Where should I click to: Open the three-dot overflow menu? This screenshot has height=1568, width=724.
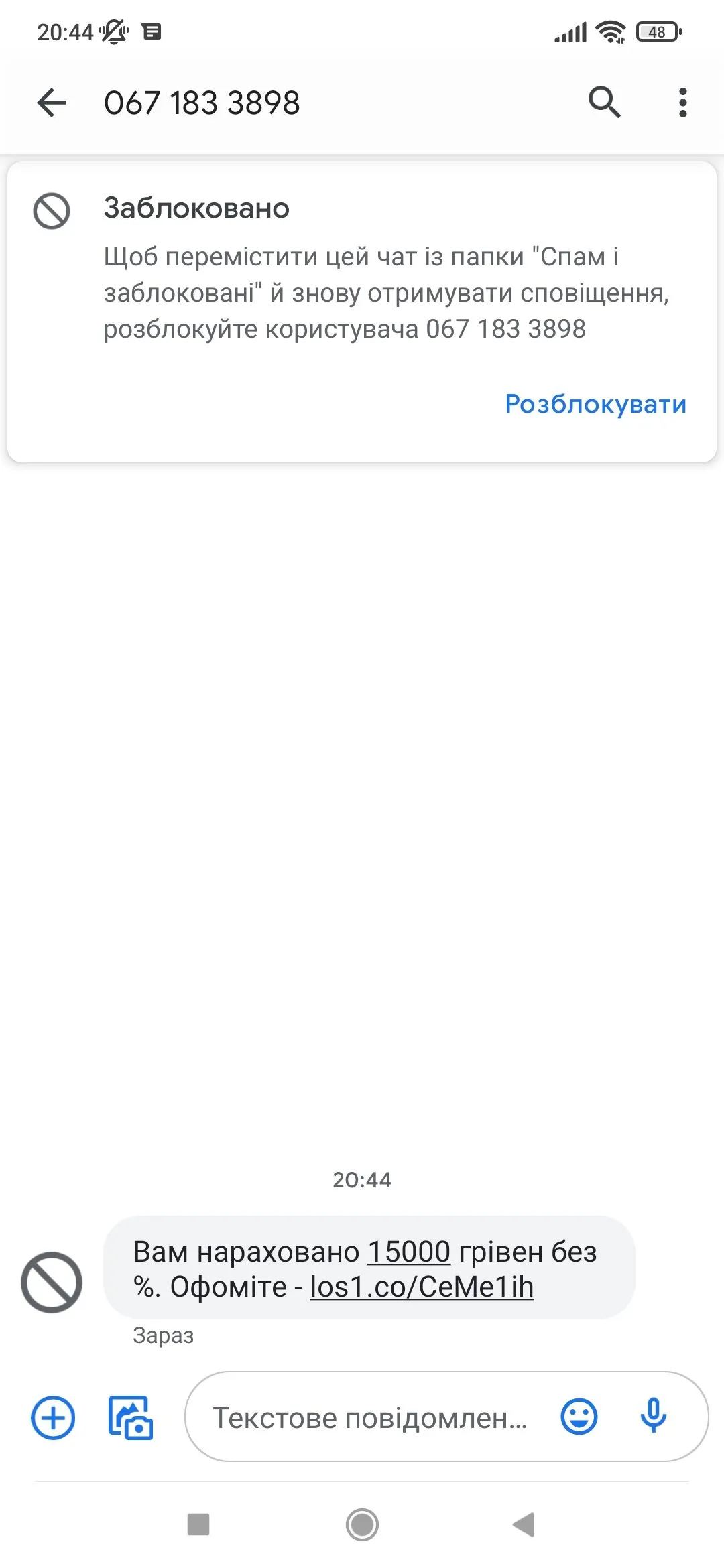point(682,103)
